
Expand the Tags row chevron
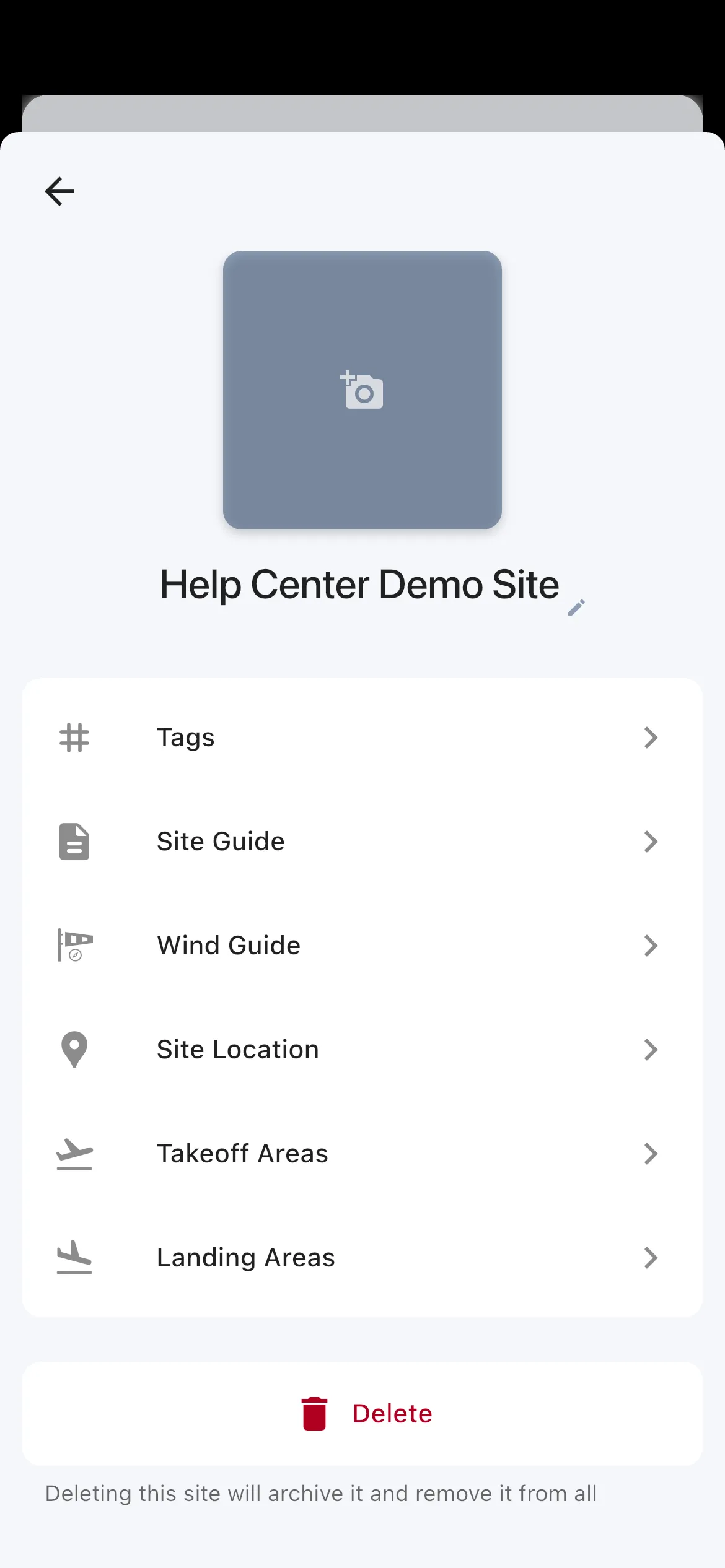[x=651, y=738]
